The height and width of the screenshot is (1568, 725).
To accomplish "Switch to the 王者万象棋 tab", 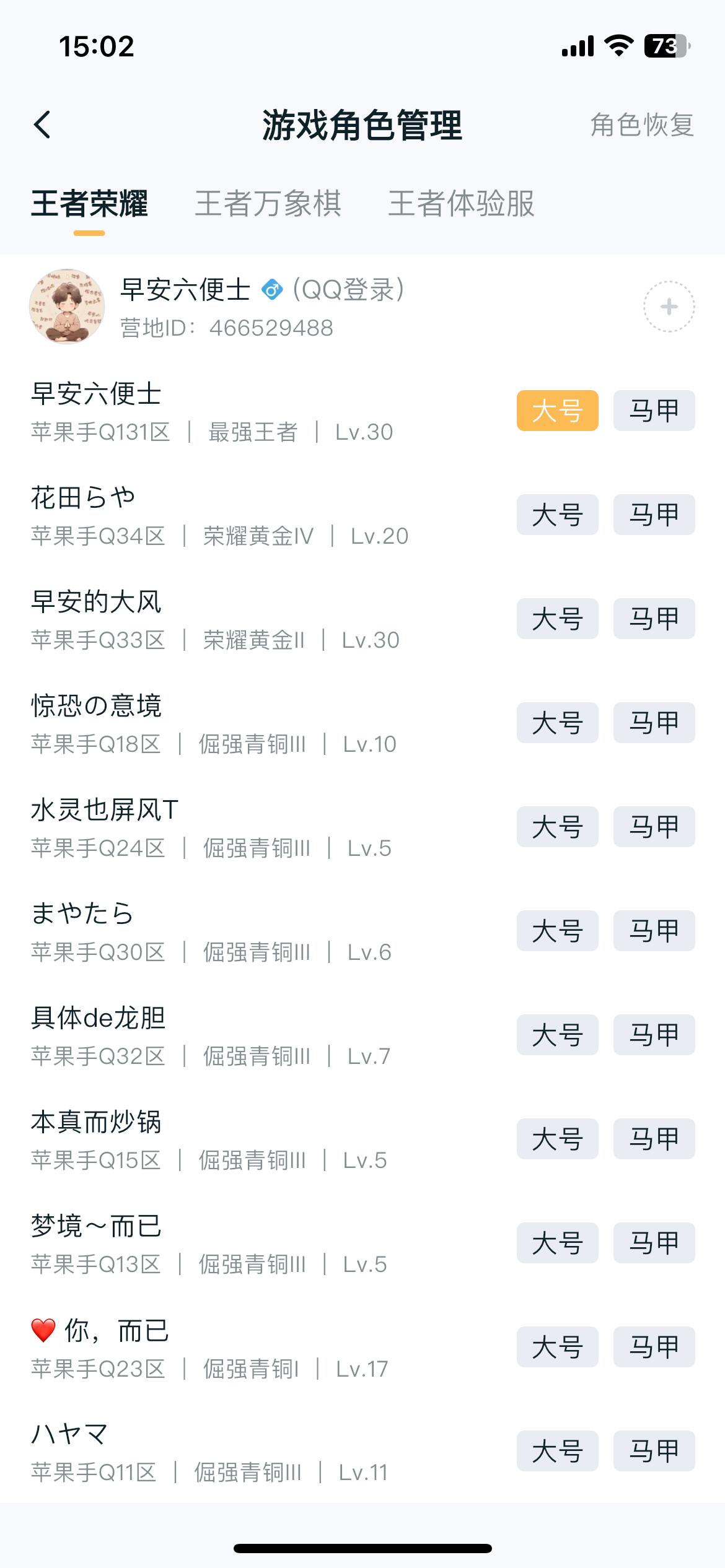I will point(269,205).
